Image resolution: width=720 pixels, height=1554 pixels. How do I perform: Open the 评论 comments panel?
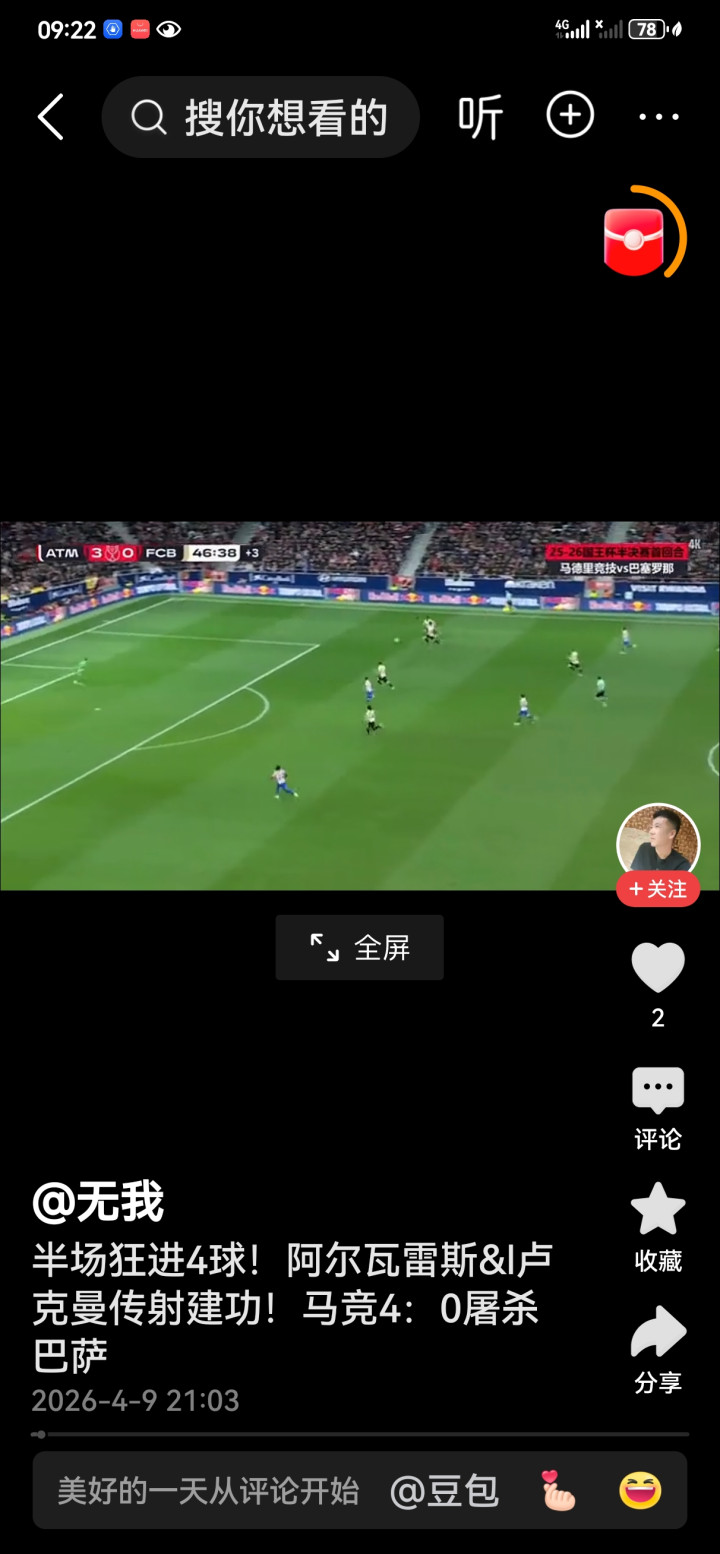pos(657,1092)
